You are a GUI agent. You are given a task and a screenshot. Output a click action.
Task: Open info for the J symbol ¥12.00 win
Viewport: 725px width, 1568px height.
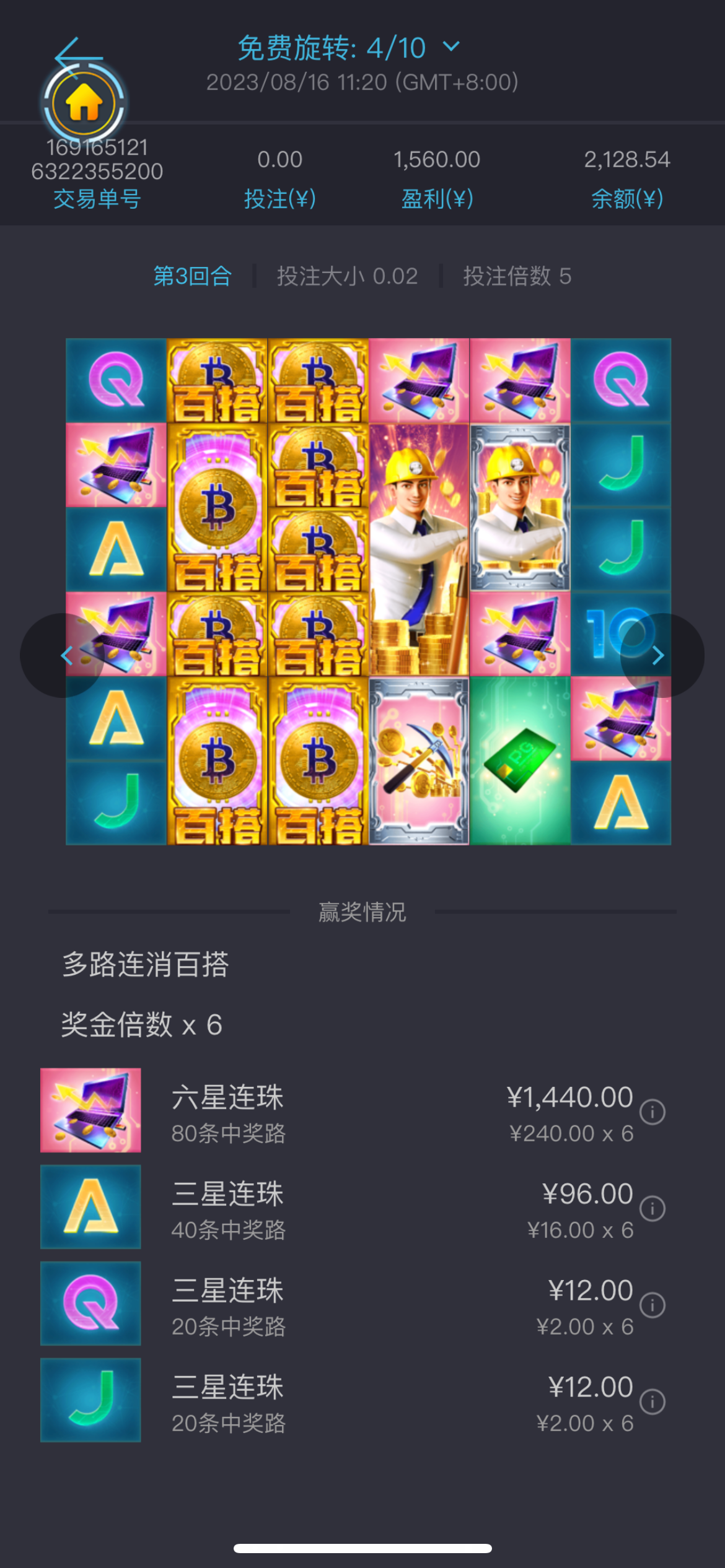[652, 1401]
